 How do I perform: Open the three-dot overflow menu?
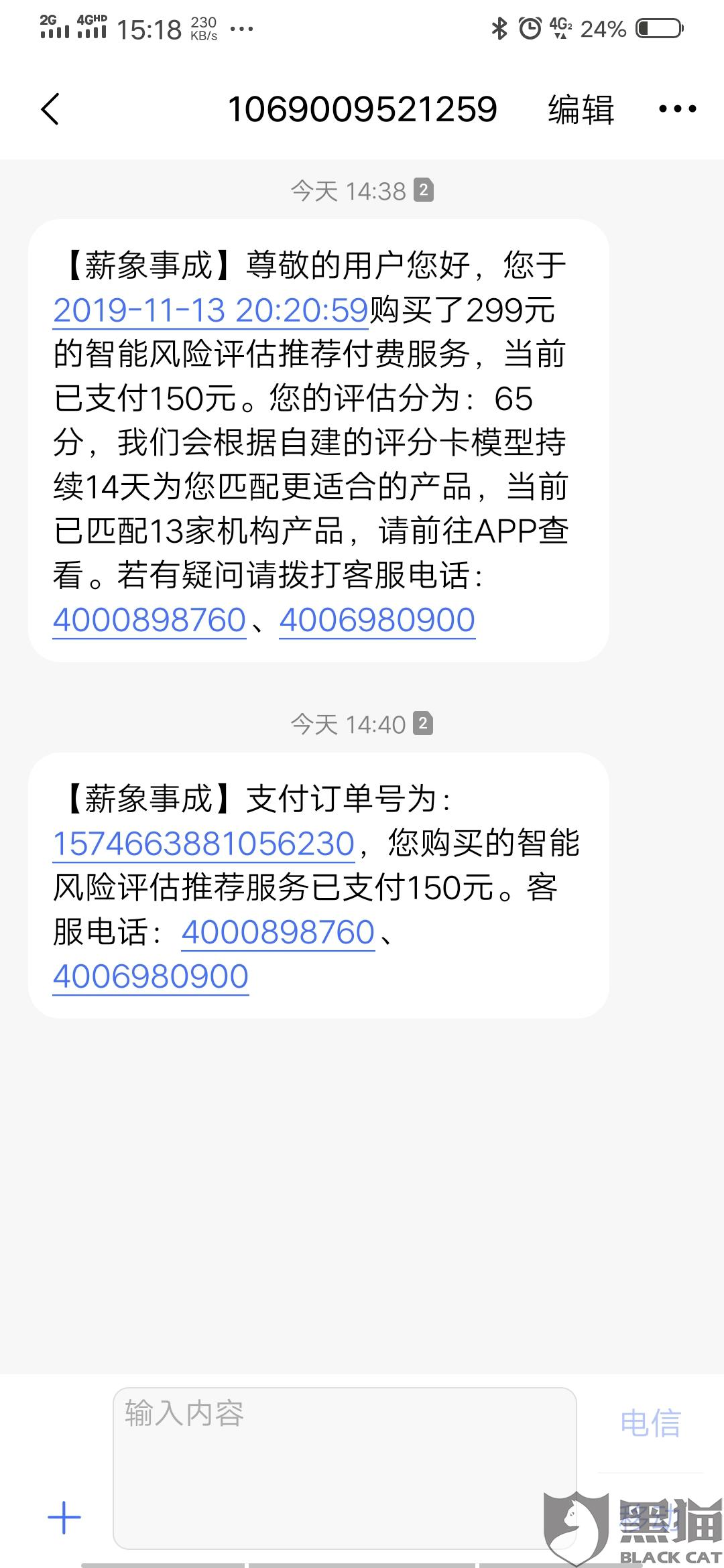coord(677,109)
